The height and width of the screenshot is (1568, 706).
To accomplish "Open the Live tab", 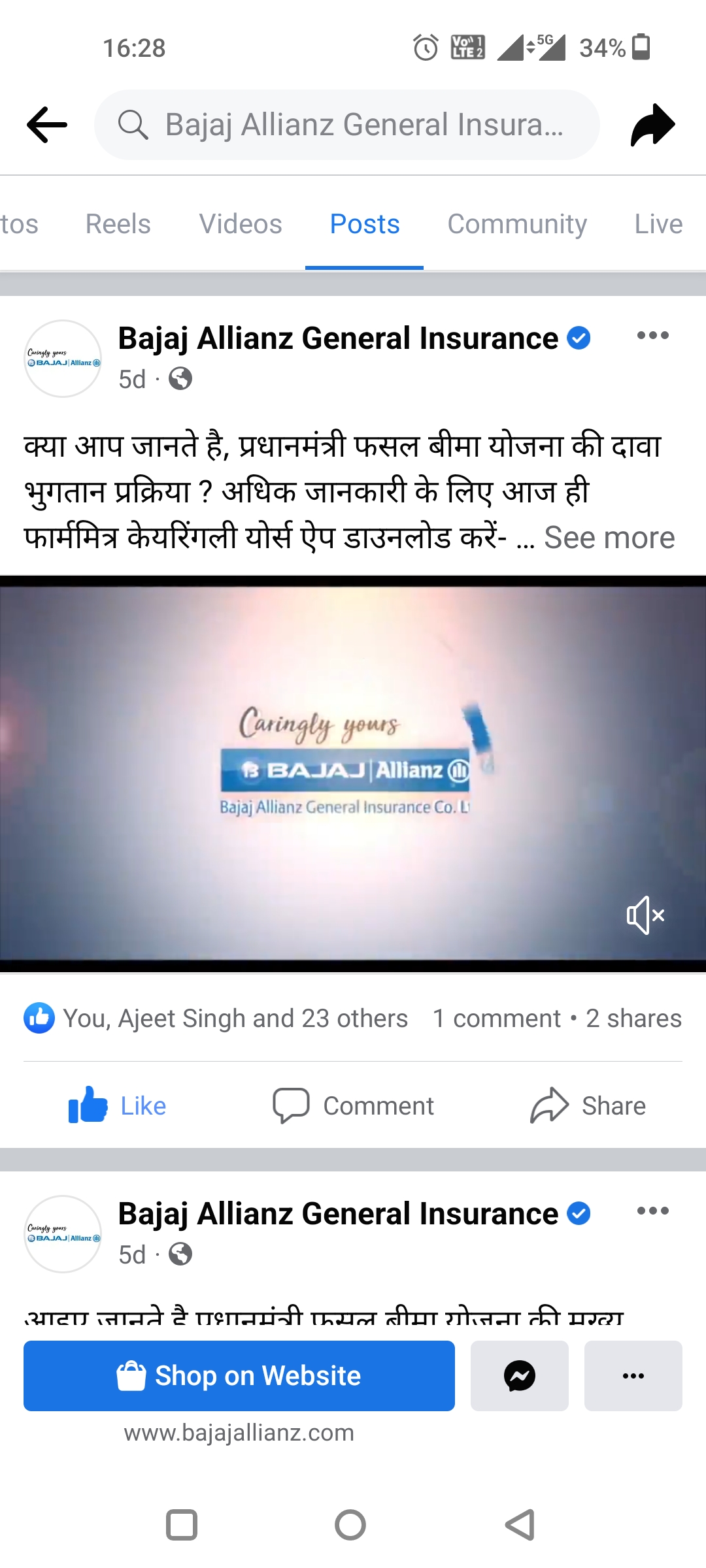I will [658, 224].
